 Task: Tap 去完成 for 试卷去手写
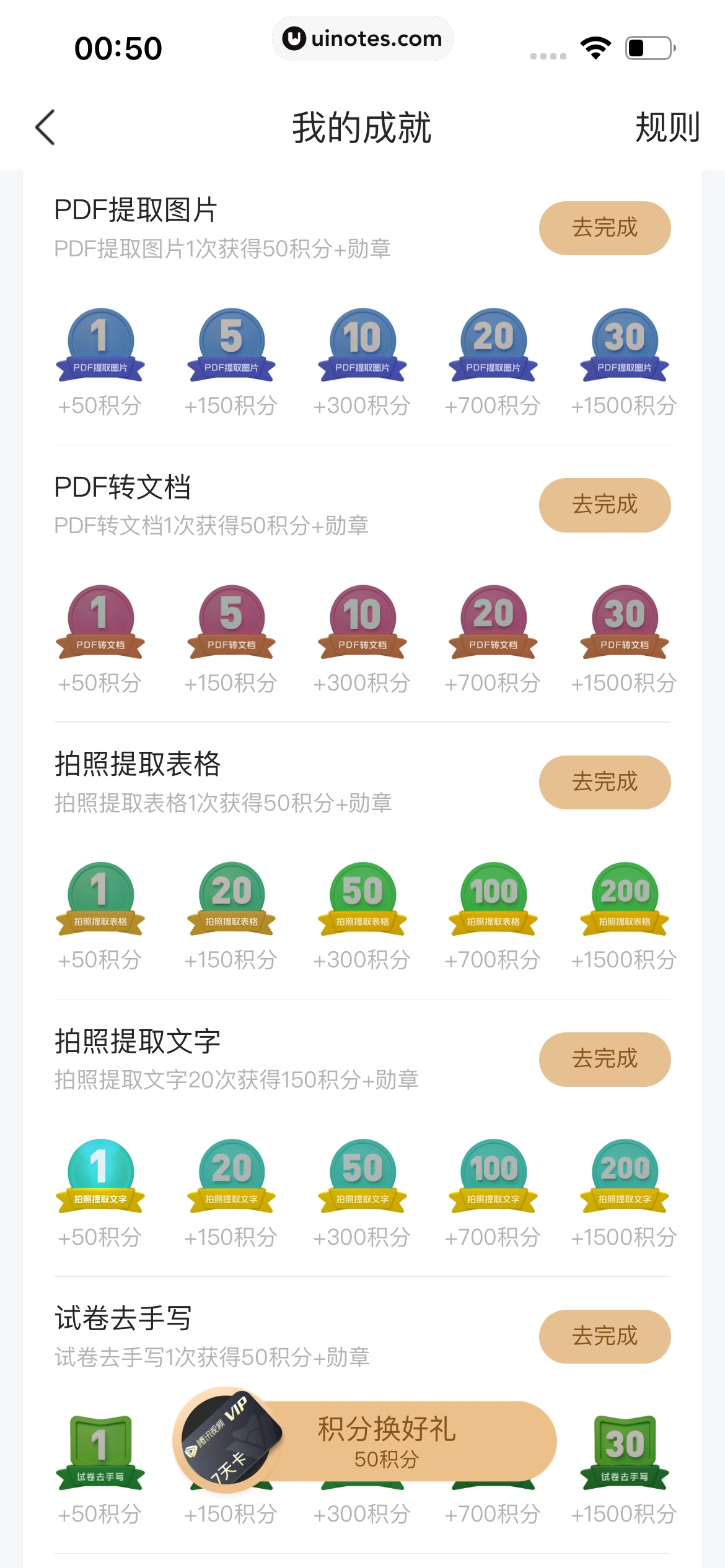pyautogui.click(x=604, y=1336)
